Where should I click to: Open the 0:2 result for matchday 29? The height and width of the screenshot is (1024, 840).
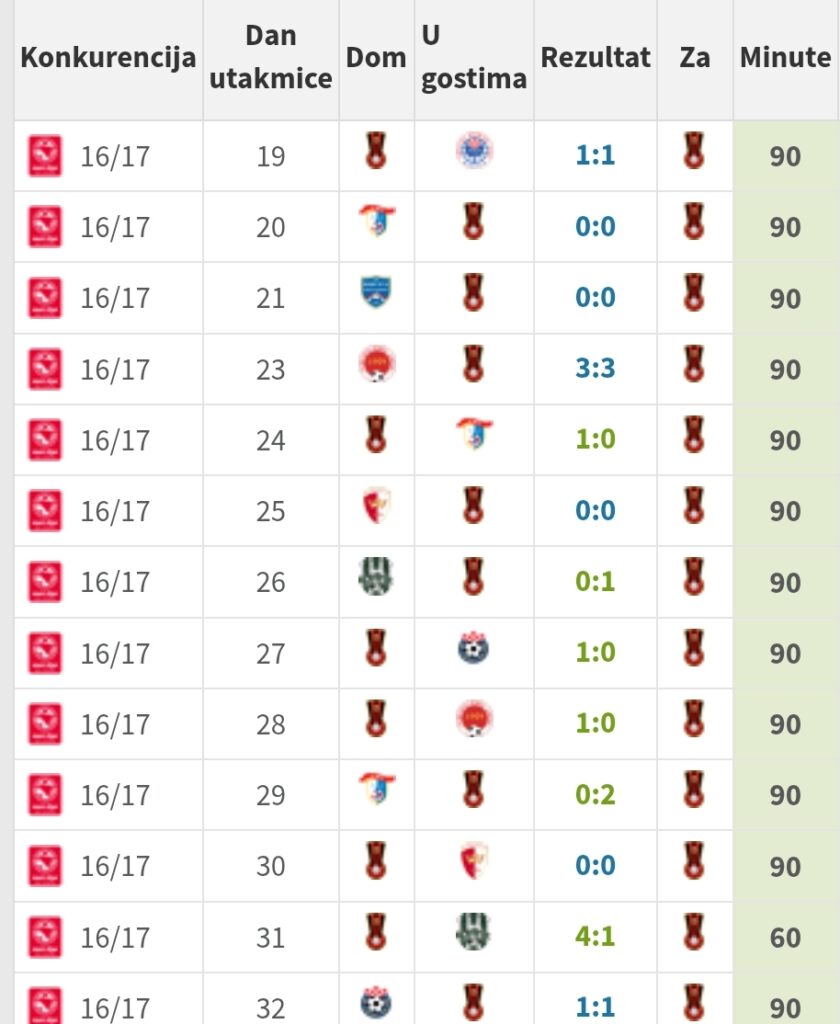click(595, 795)
